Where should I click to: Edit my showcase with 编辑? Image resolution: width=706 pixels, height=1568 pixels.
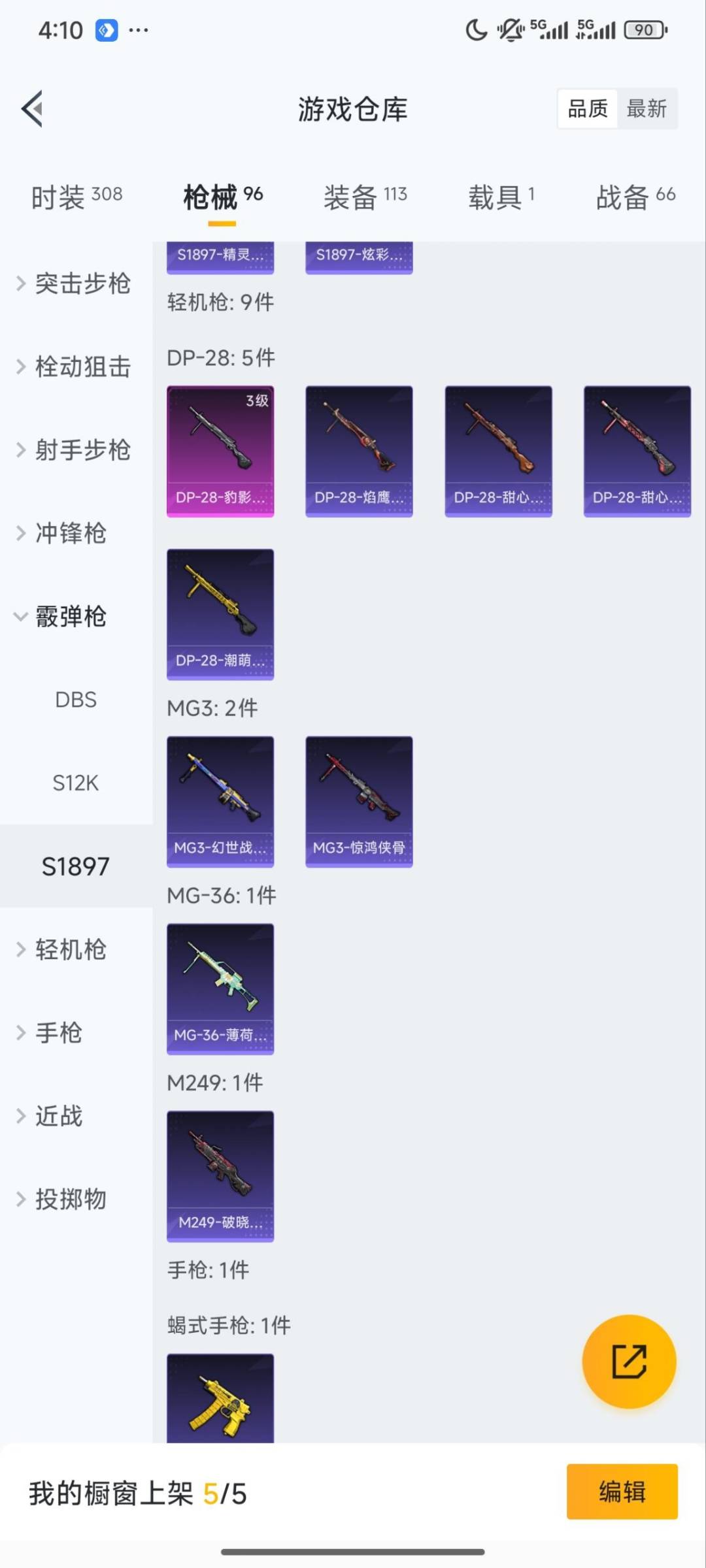pyautogui.click(x=622, y=1492)
